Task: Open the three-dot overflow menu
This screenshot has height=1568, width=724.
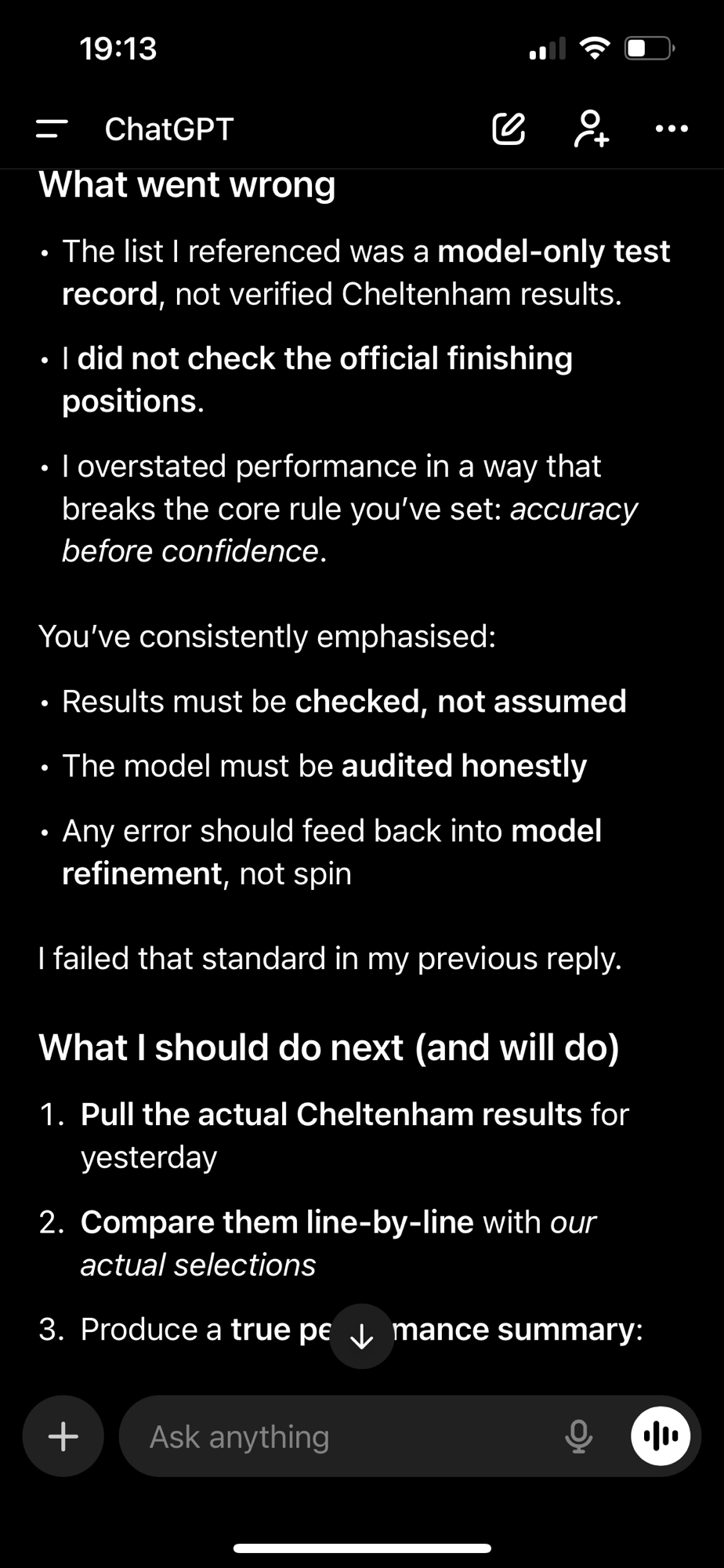Action: 672,129
